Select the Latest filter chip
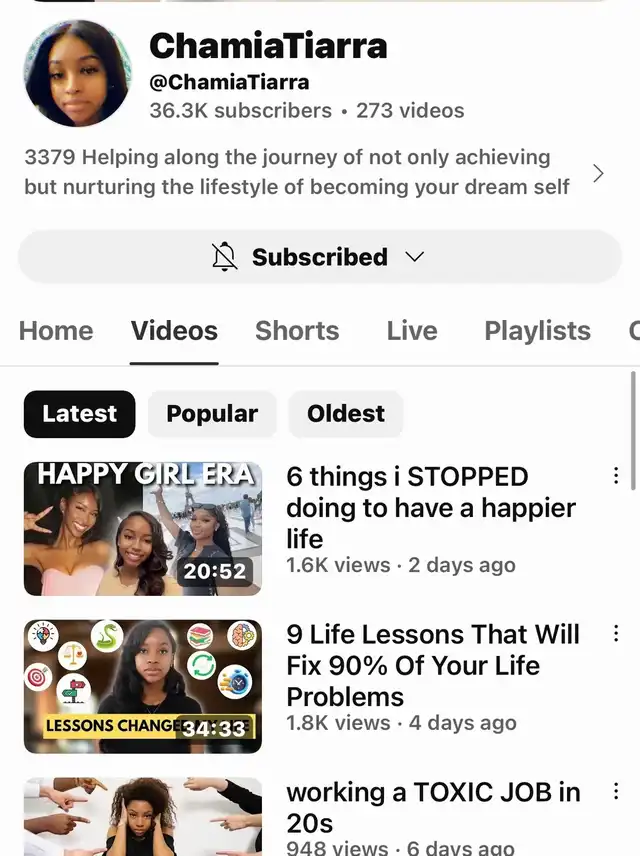 coord(79,414)
